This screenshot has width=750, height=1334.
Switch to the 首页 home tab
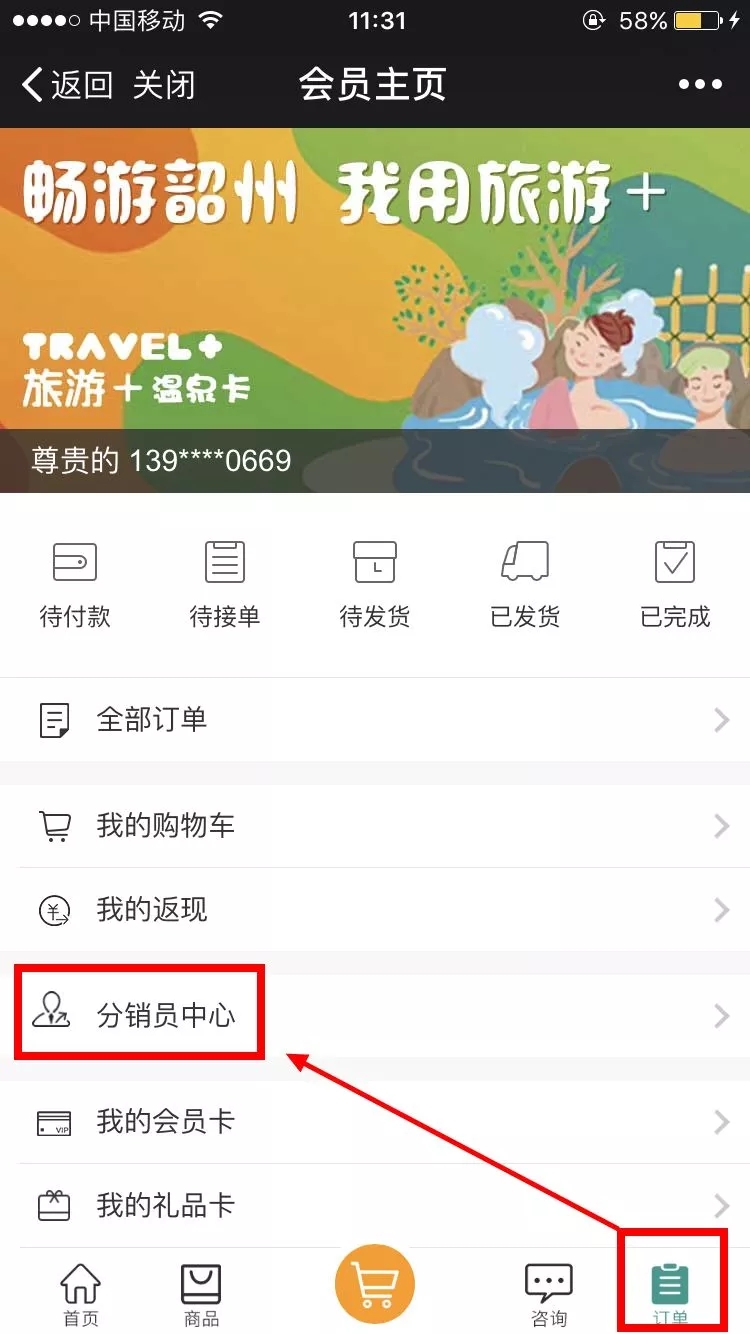(81, 1294)
